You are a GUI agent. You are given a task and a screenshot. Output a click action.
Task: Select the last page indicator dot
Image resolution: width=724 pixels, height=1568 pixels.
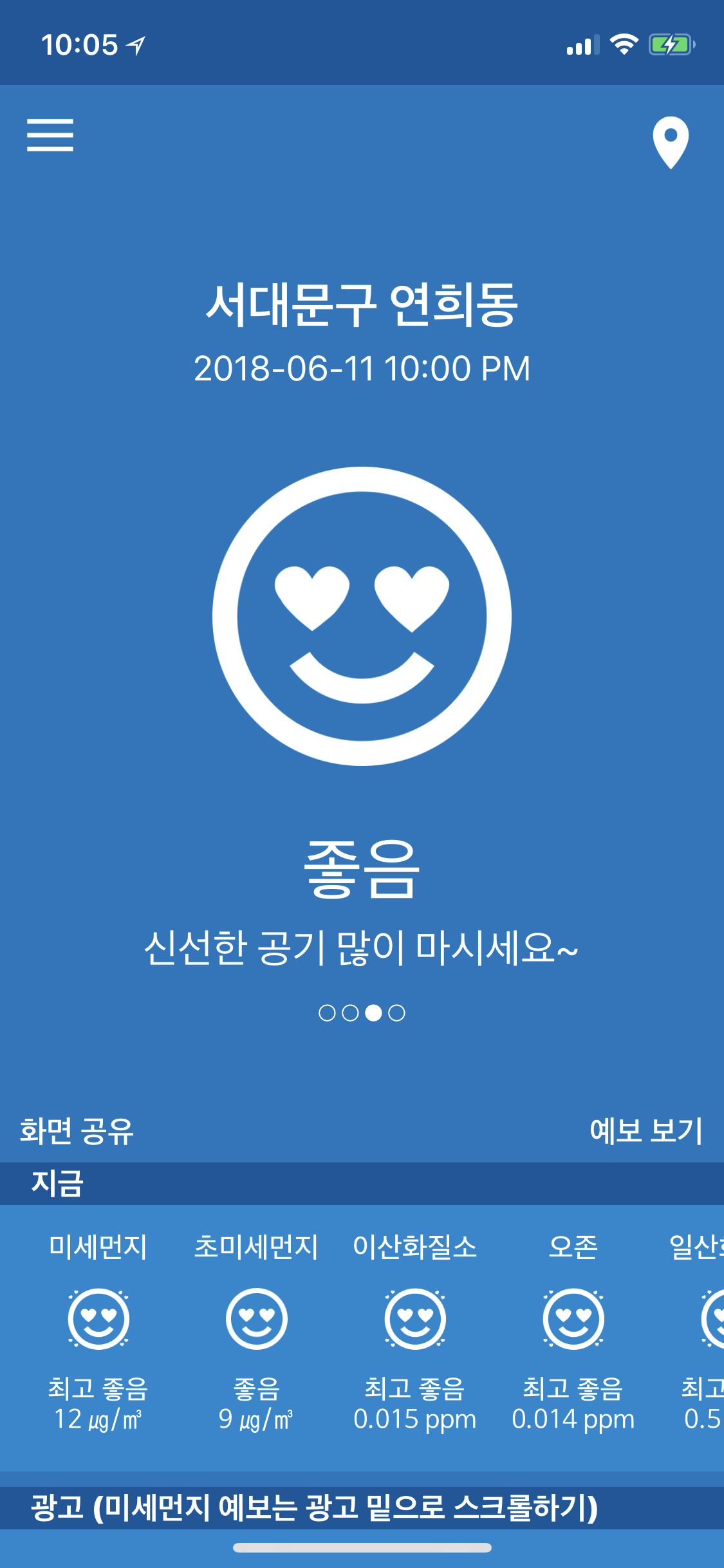pyautogui.click(x=397, y=1013)
